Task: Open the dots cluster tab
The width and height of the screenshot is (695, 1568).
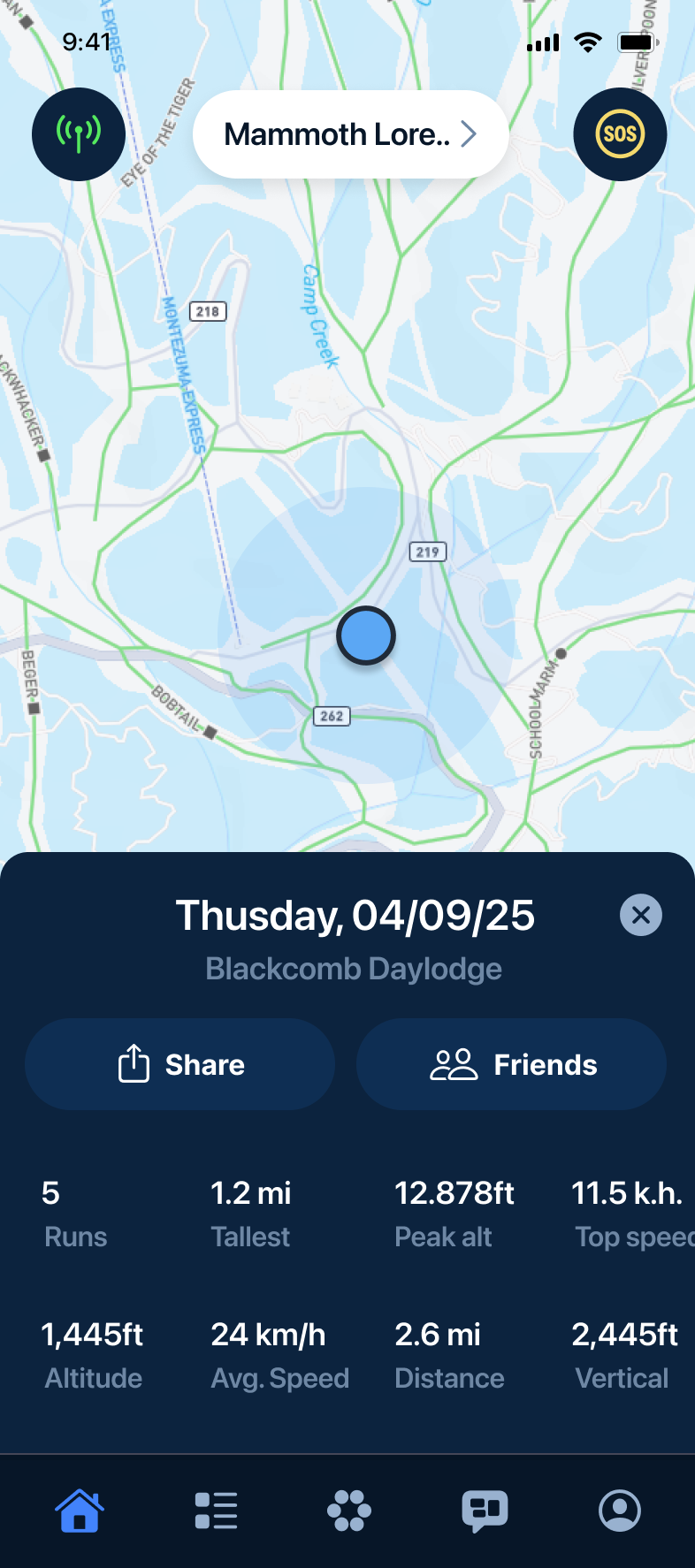Action: (349, 1511)
